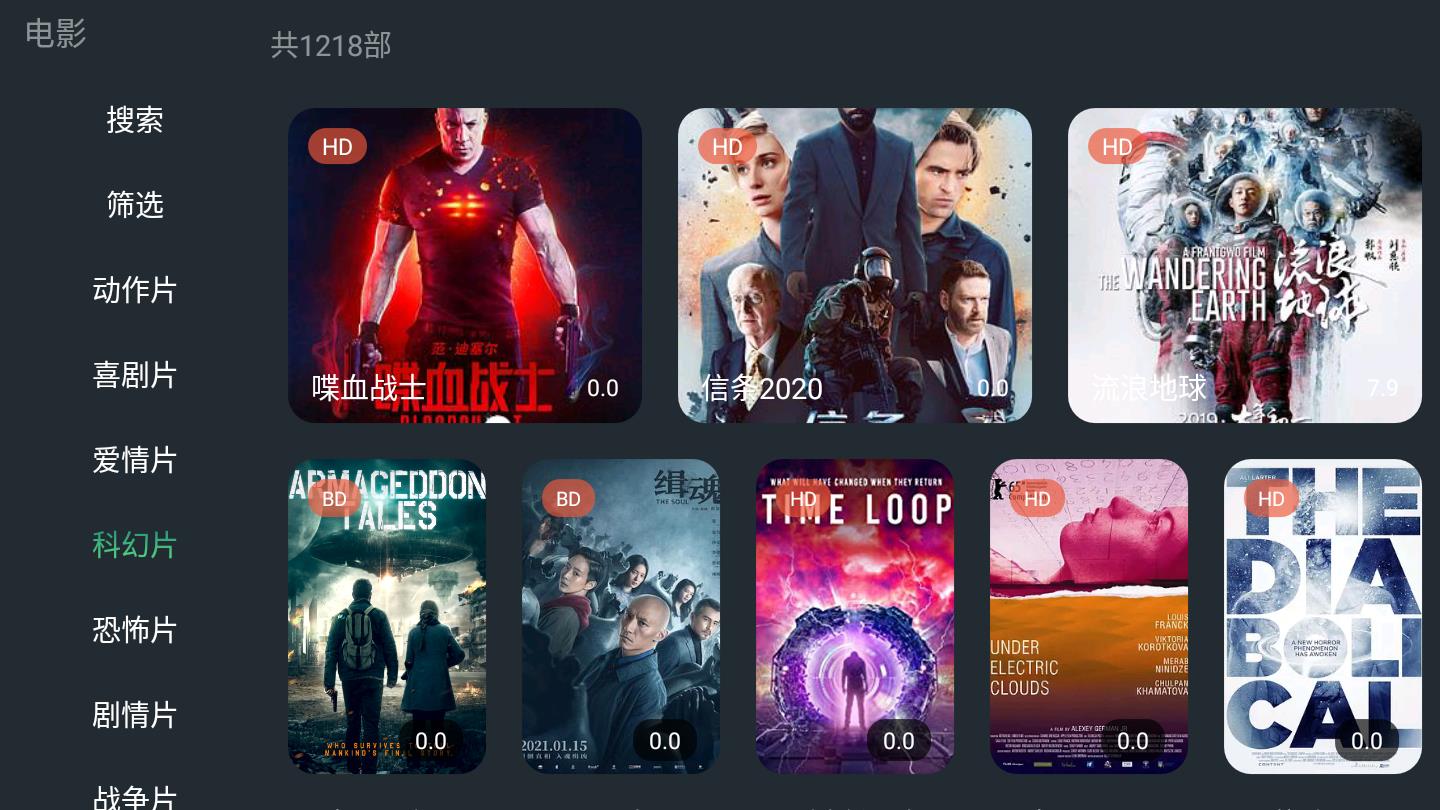
Task: Switch to the 剧情片 category
Action: tap(135, 715)
